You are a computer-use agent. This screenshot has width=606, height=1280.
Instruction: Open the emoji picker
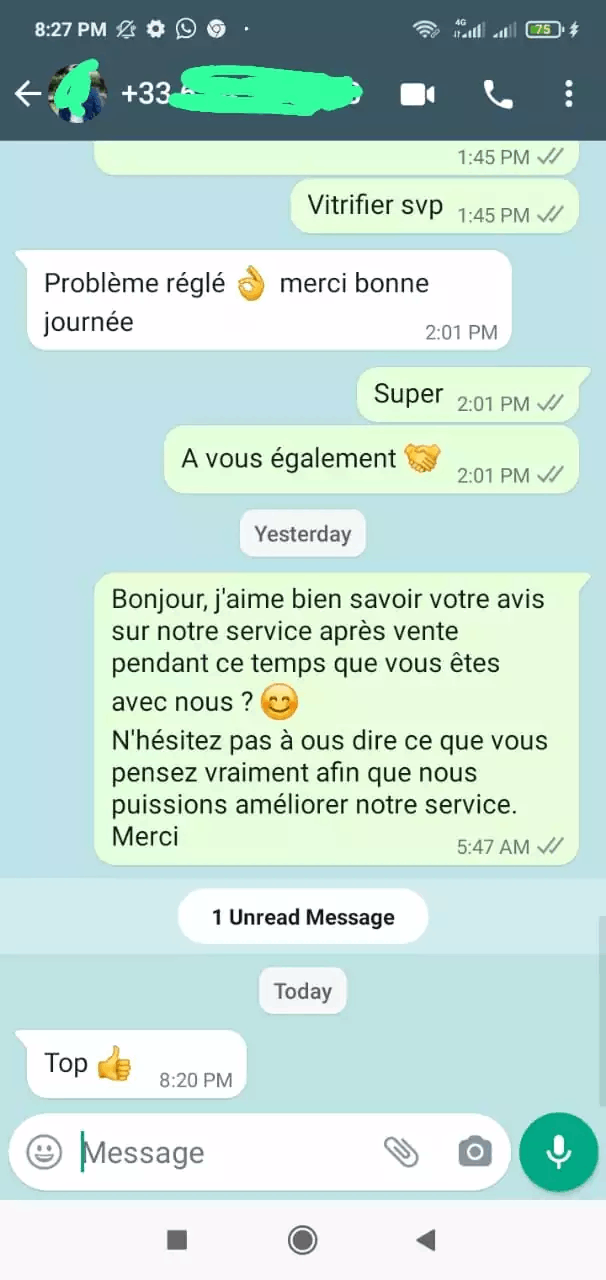(44, 1152)
